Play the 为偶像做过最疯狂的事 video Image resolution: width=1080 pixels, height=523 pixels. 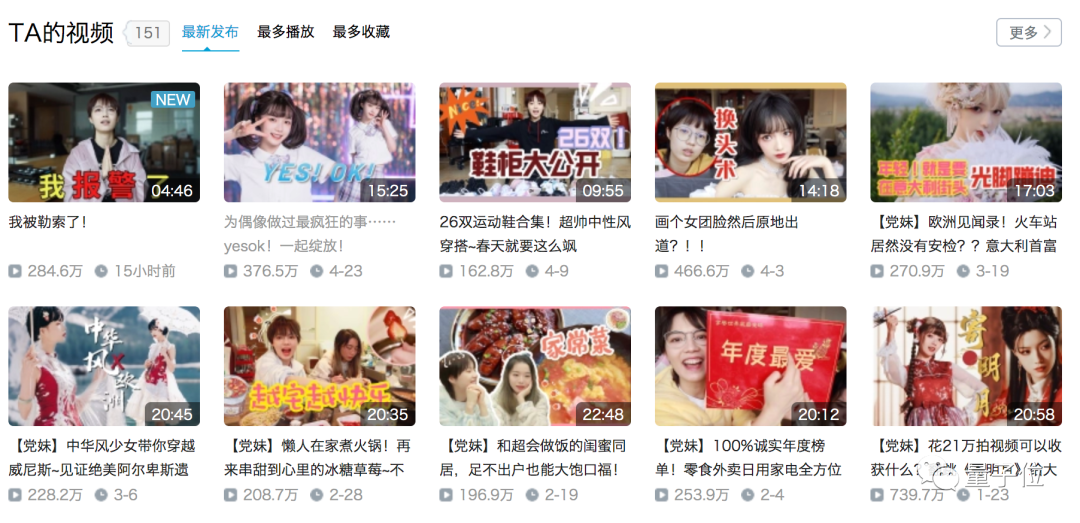[x=319, y=143]
